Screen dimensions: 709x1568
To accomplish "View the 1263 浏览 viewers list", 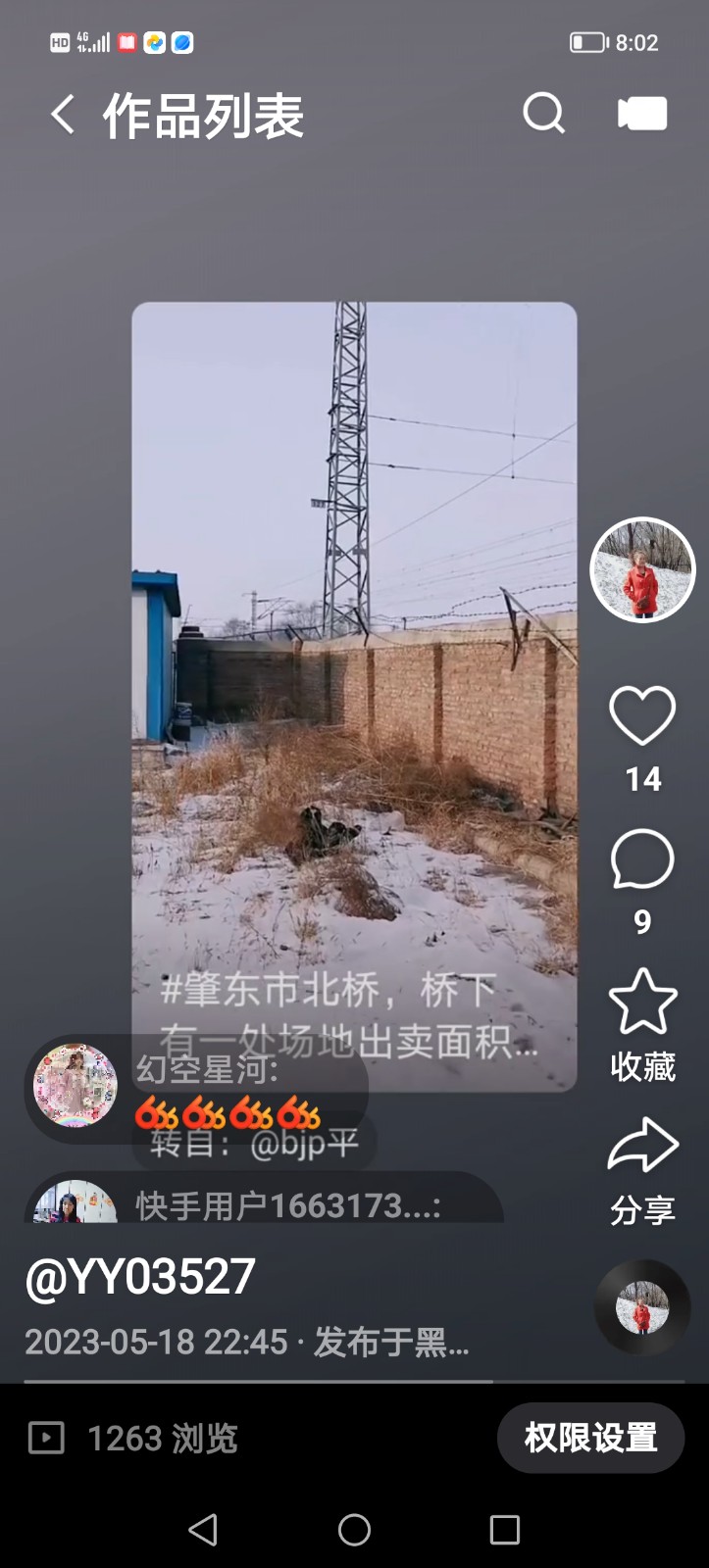I will pyautogui.click(x=133, y=1439).
